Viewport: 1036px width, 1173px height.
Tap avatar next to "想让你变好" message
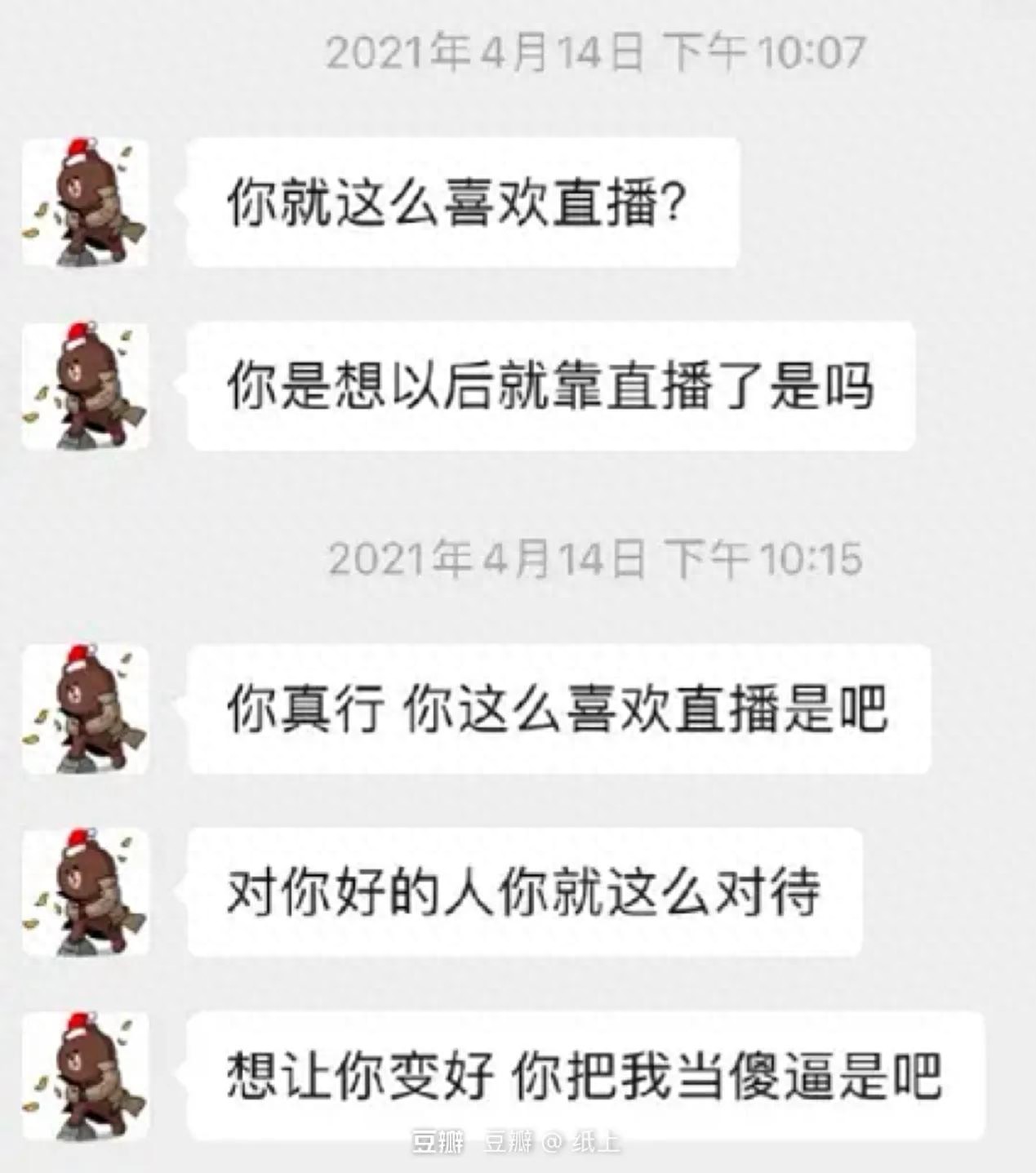pyautogui.click(x=86, y=1076)
